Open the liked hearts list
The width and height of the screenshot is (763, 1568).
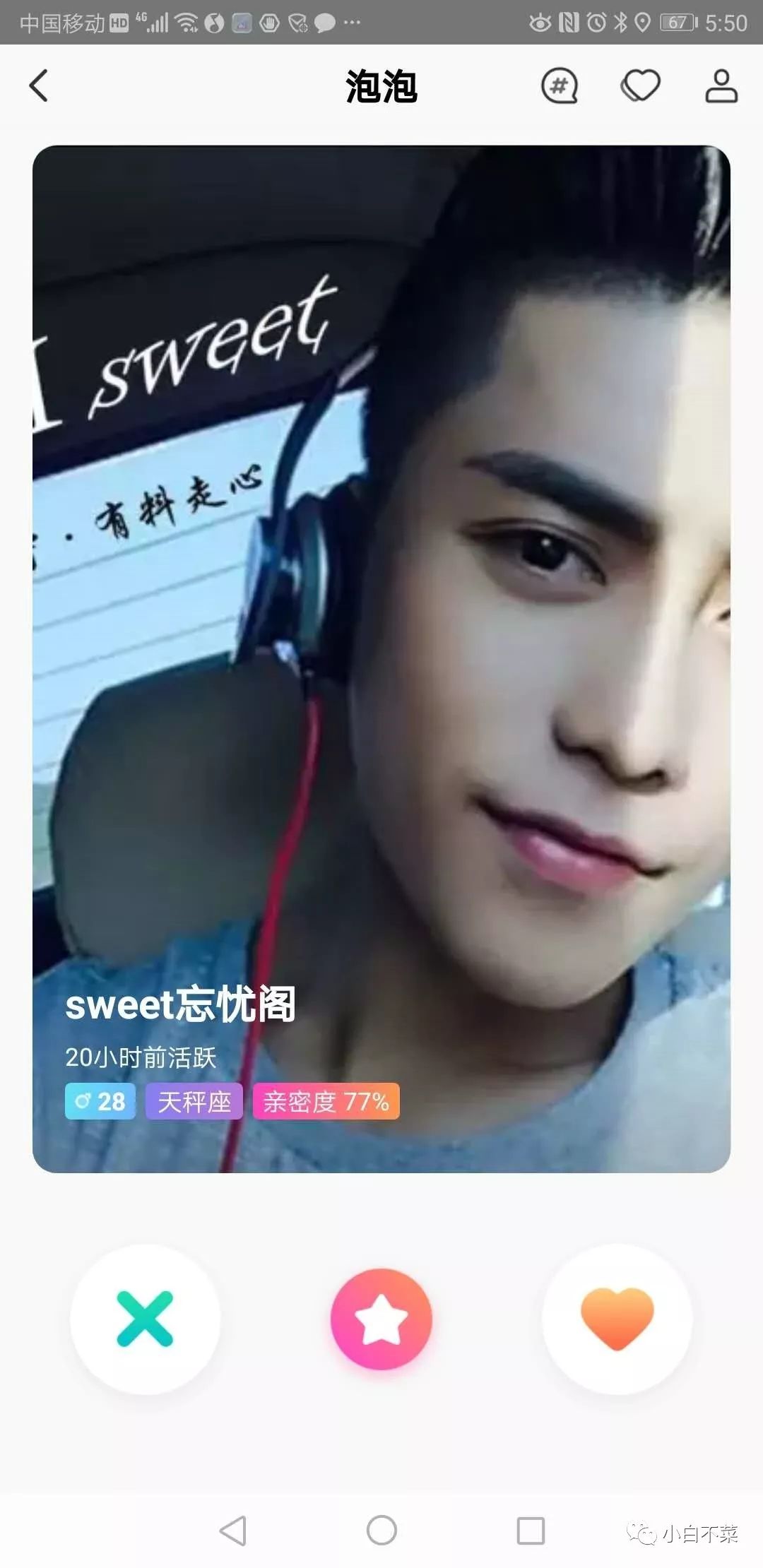pyautogui.click(x=640, y=86)
